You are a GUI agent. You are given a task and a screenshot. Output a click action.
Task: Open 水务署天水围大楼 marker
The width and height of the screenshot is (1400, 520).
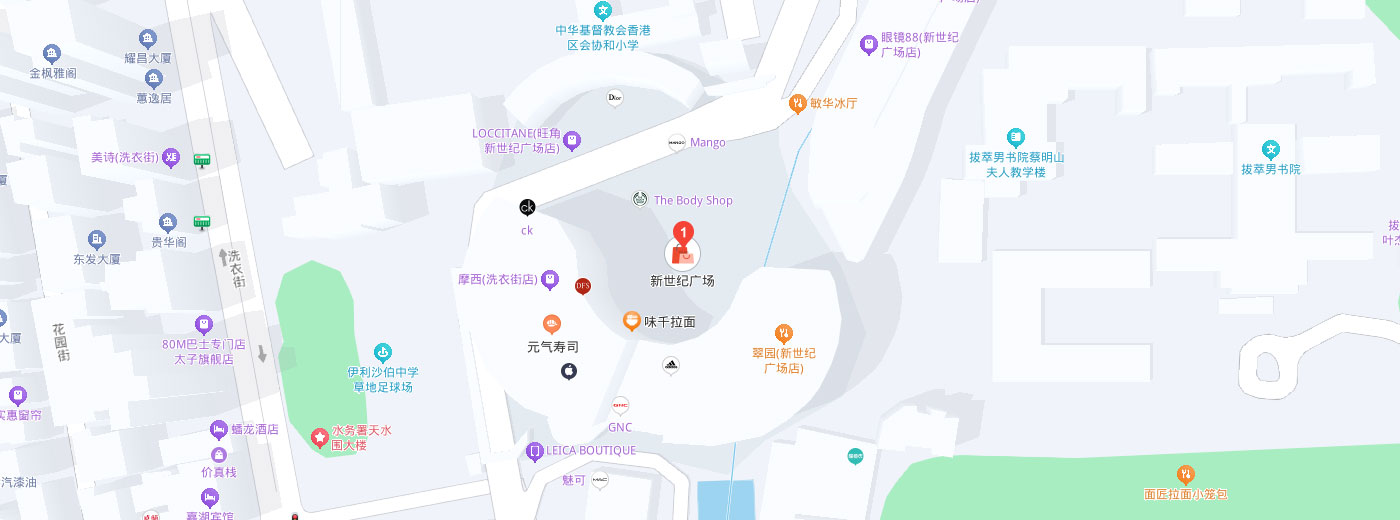[x=319, y=437]
